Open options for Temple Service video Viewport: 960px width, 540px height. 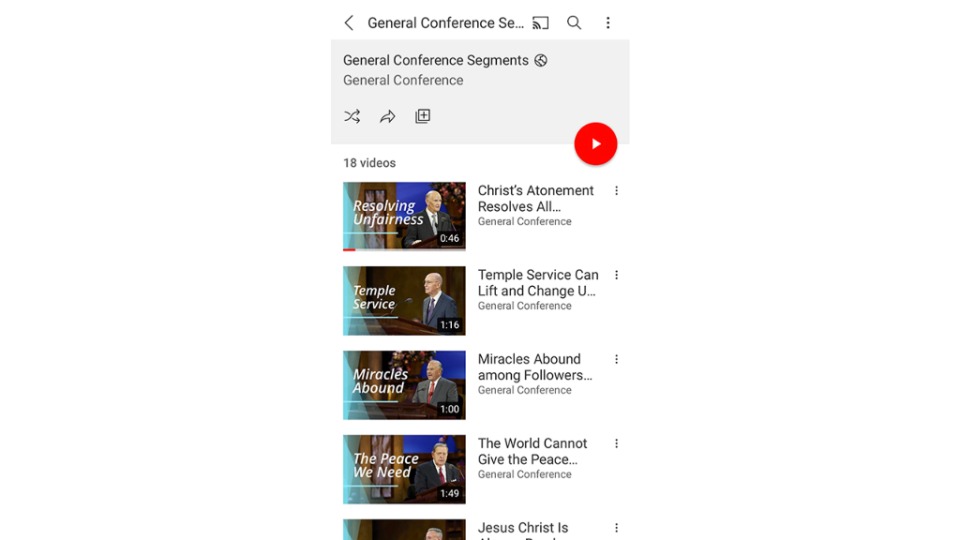tap(616, 275)
